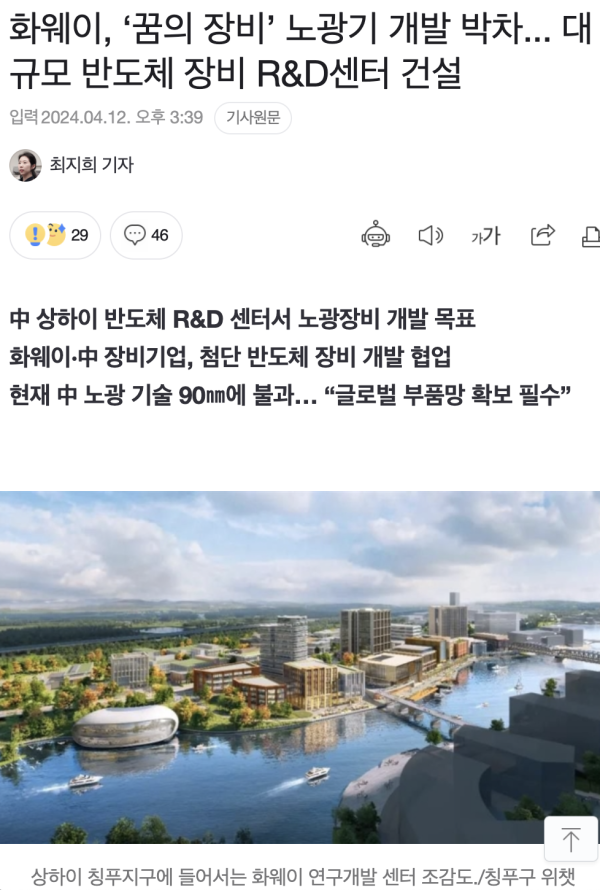
Task: Tap the reactions button showing 29
Action: tap(55, 236)
